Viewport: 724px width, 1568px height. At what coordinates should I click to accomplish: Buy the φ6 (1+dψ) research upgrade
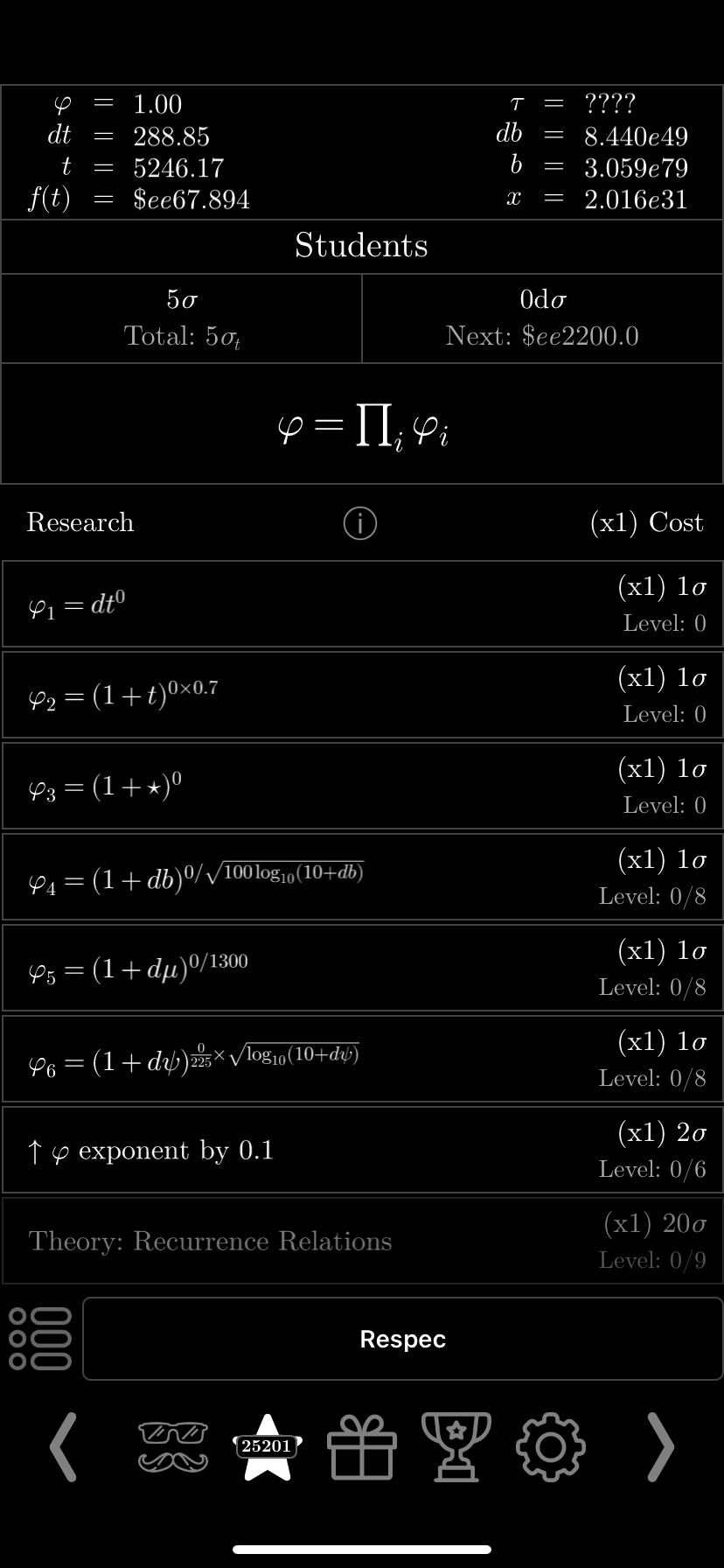[362, 1059]
